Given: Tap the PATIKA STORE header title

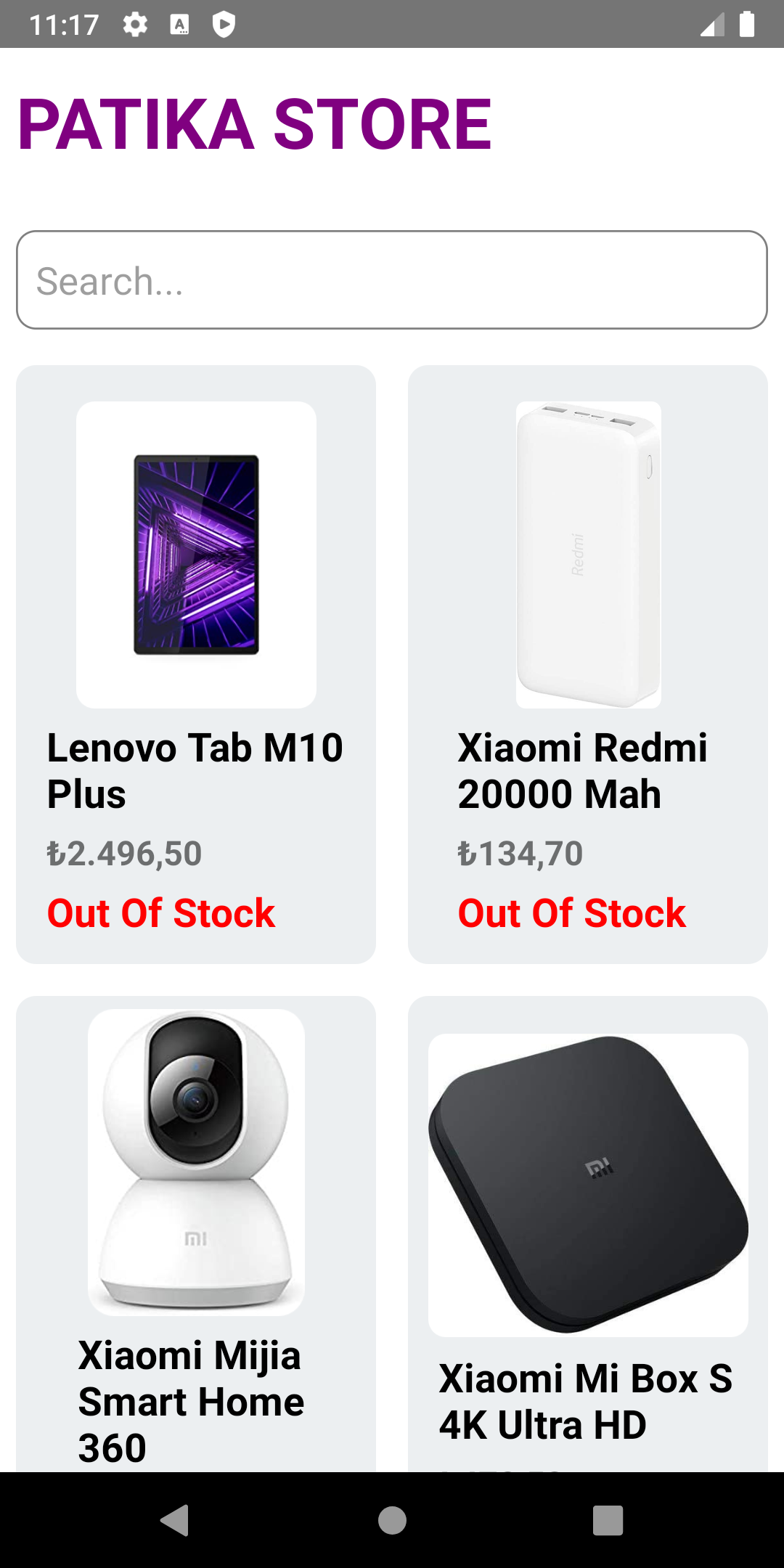Looking at the screenshot, I should pyautogui.click(x=256, y=122).
